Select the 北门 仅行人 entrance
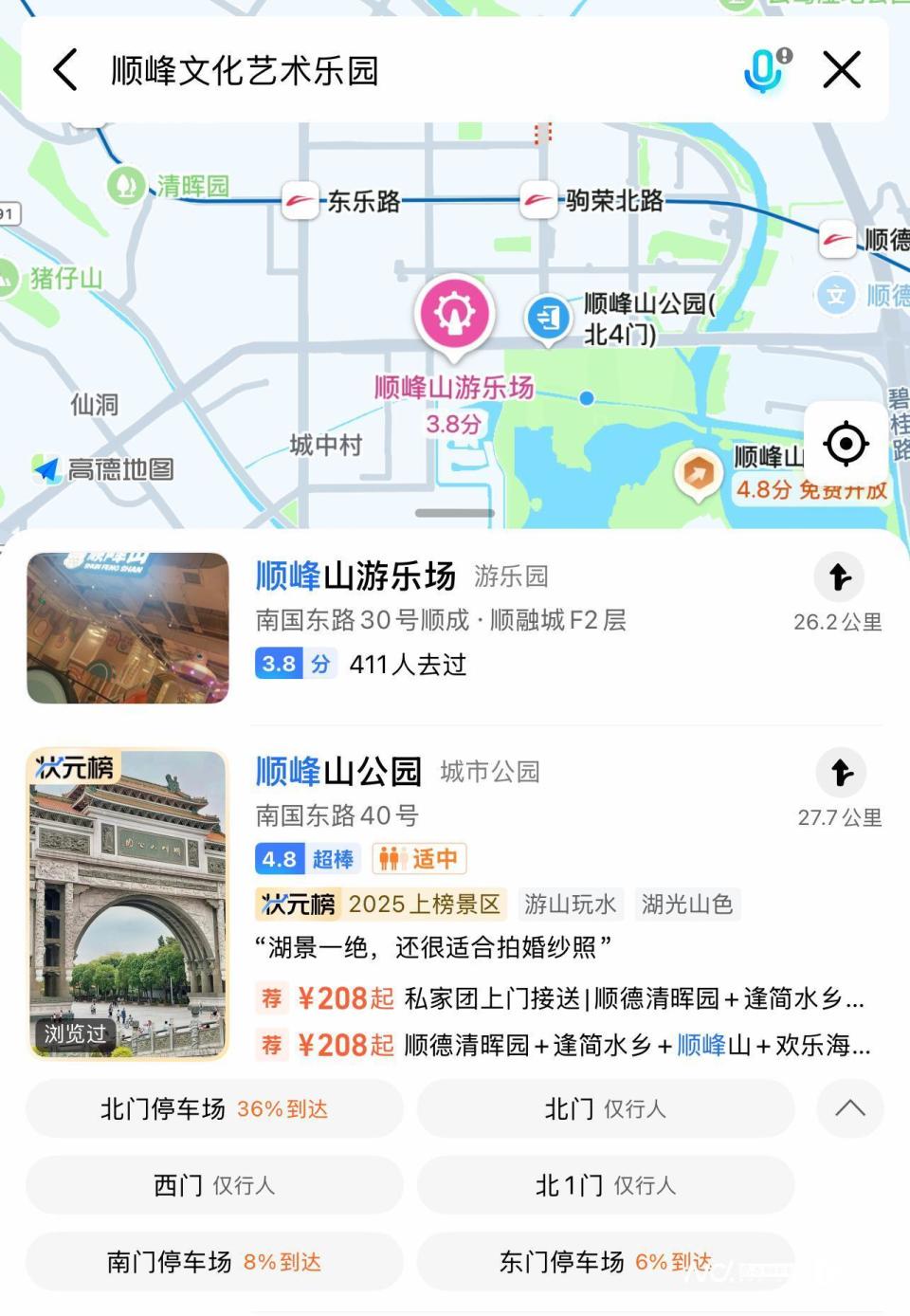Screen dimensions: 910x1316 pyautogui.click(x=606, y=1108)
